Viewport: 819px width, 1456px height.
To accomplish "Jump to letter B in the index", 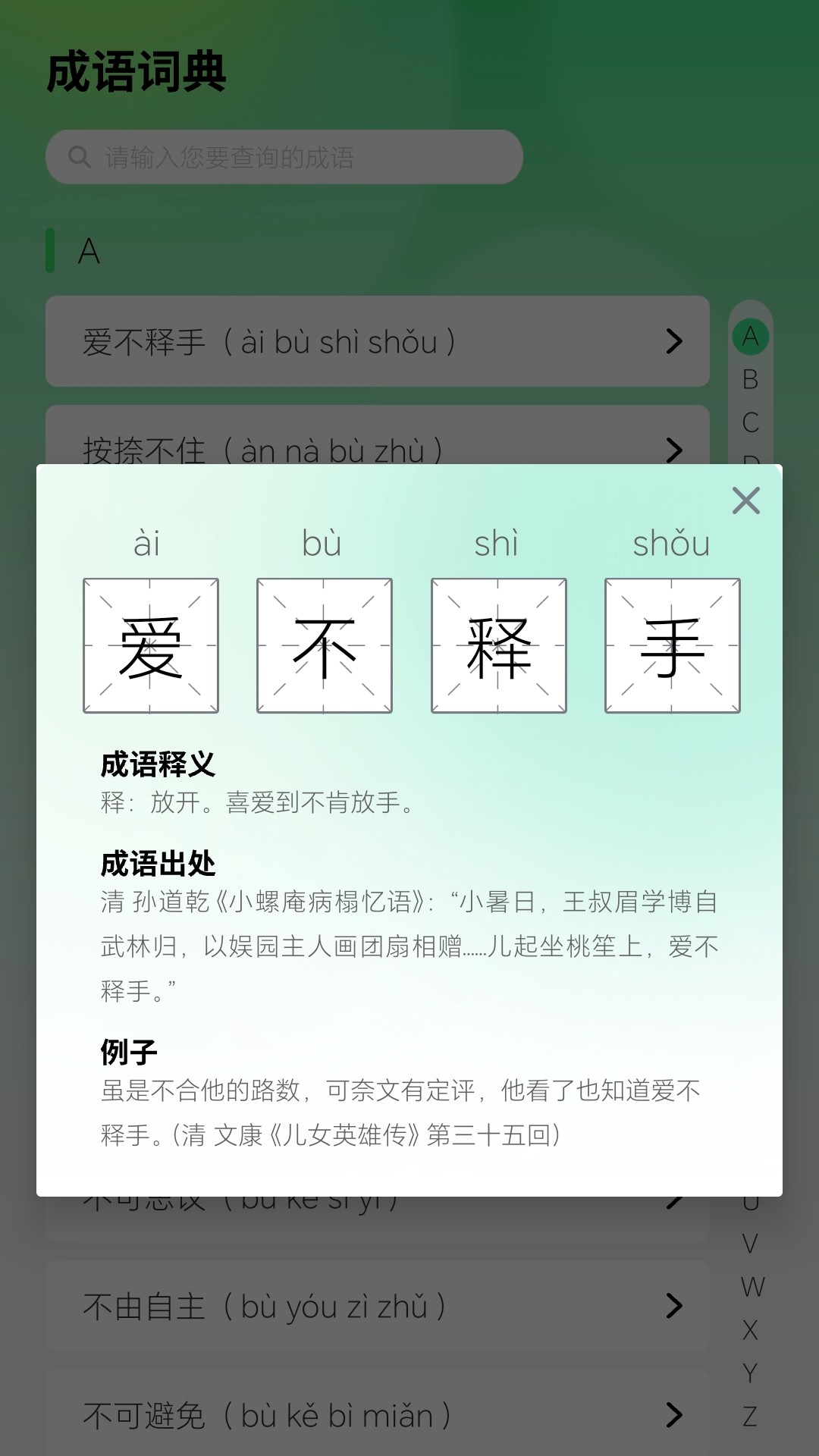I will [x=750, y=379].
